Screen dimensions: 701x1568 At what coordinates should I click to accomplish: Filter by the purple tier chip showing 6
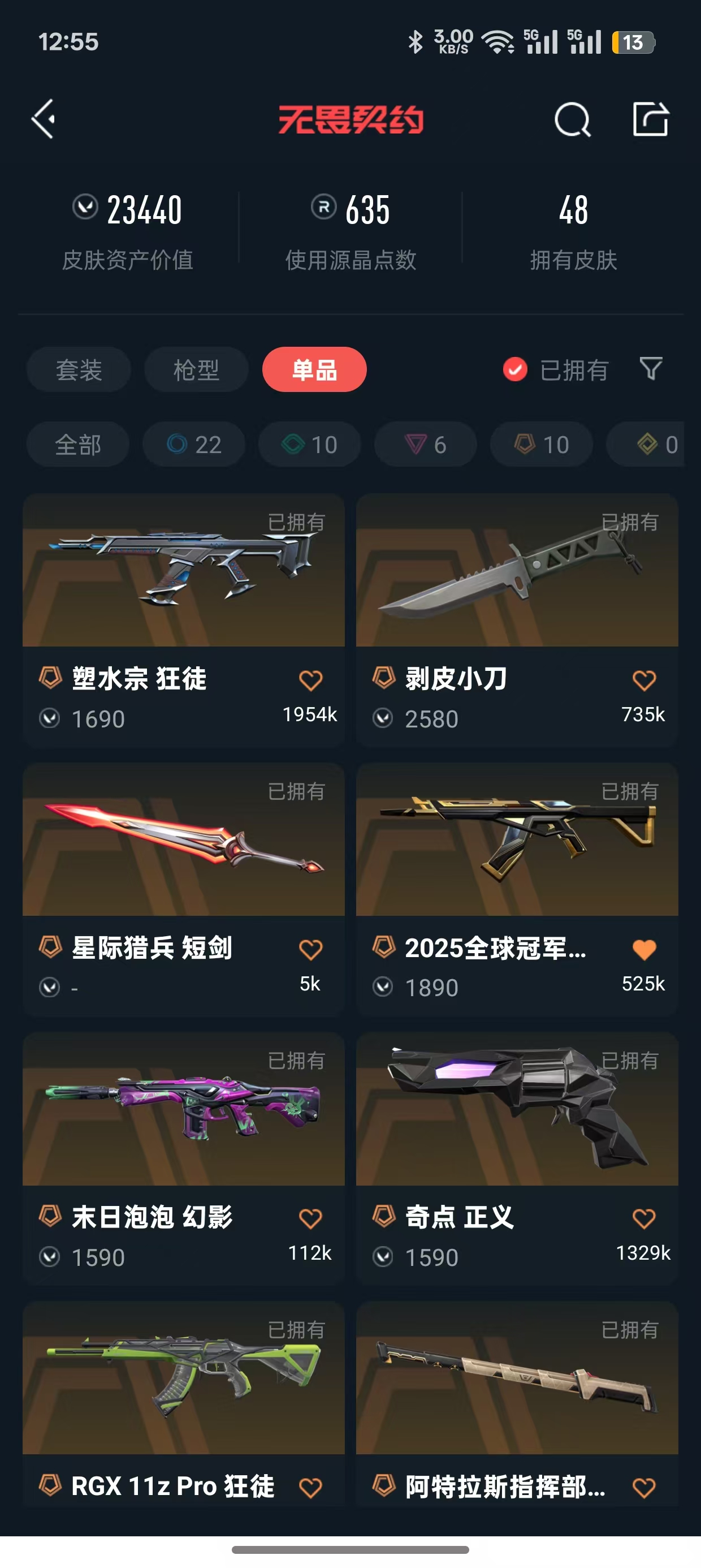426,445
